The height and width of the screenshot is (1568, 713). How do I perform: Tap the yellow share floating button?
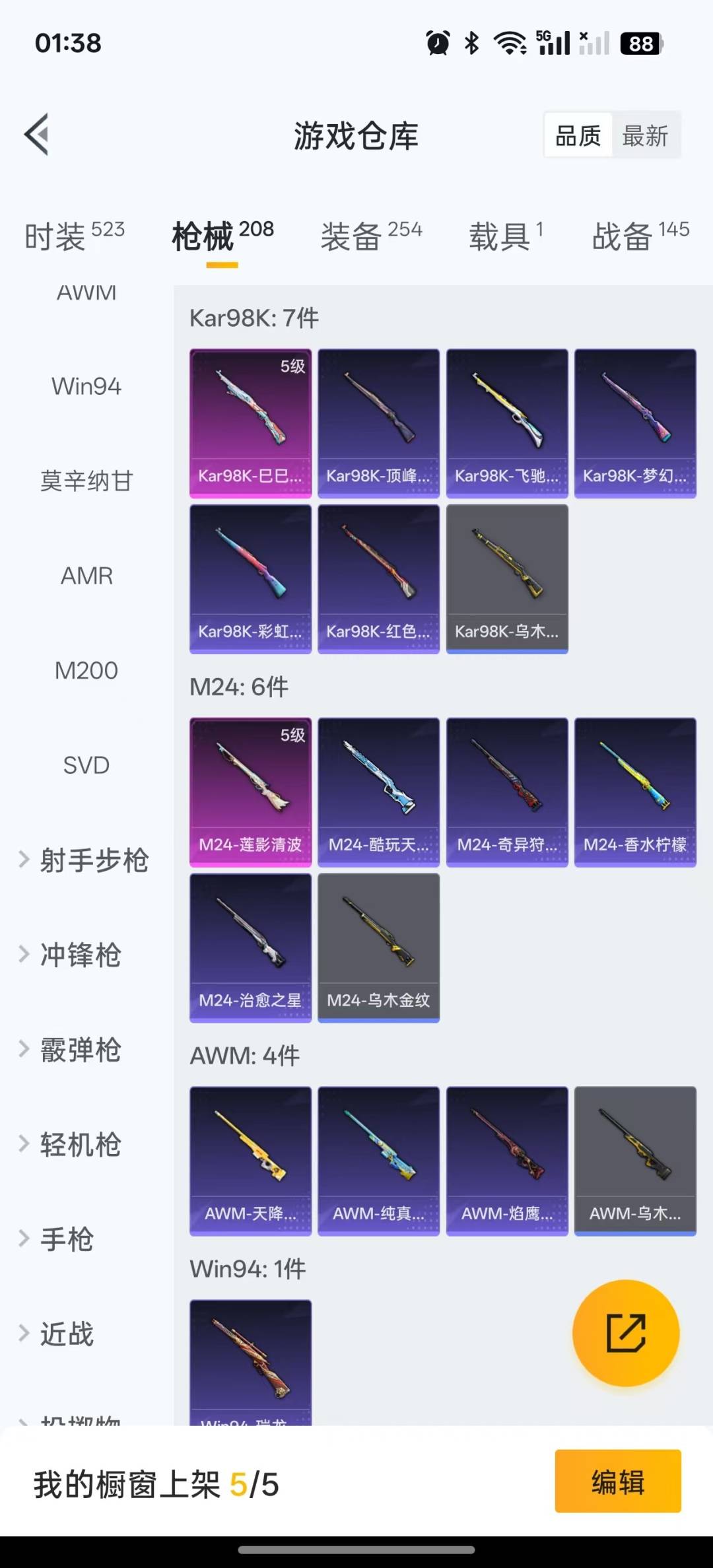pos(625,1332)
